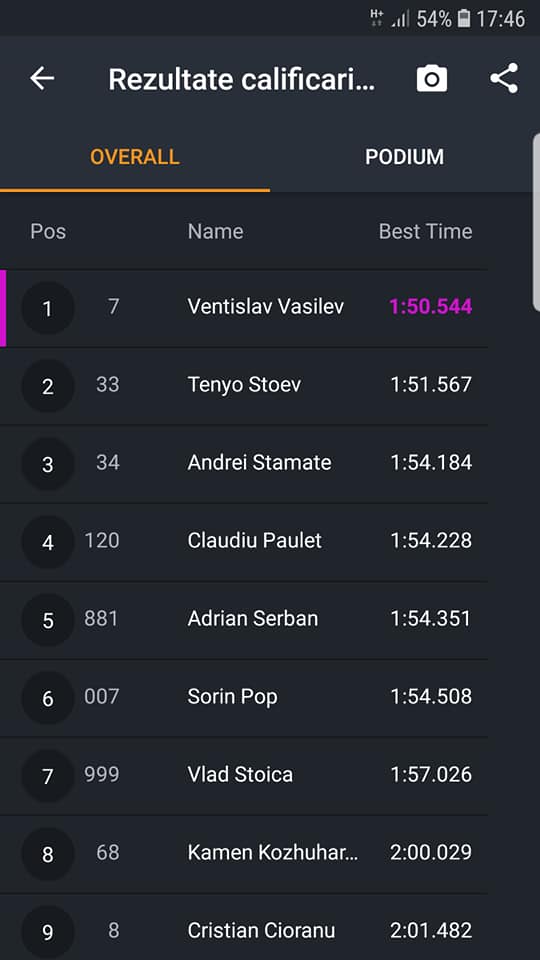Viewport: 540px width, 960px height.
Task: Select Vlad Stoica's result row
Action: [244, 776]
